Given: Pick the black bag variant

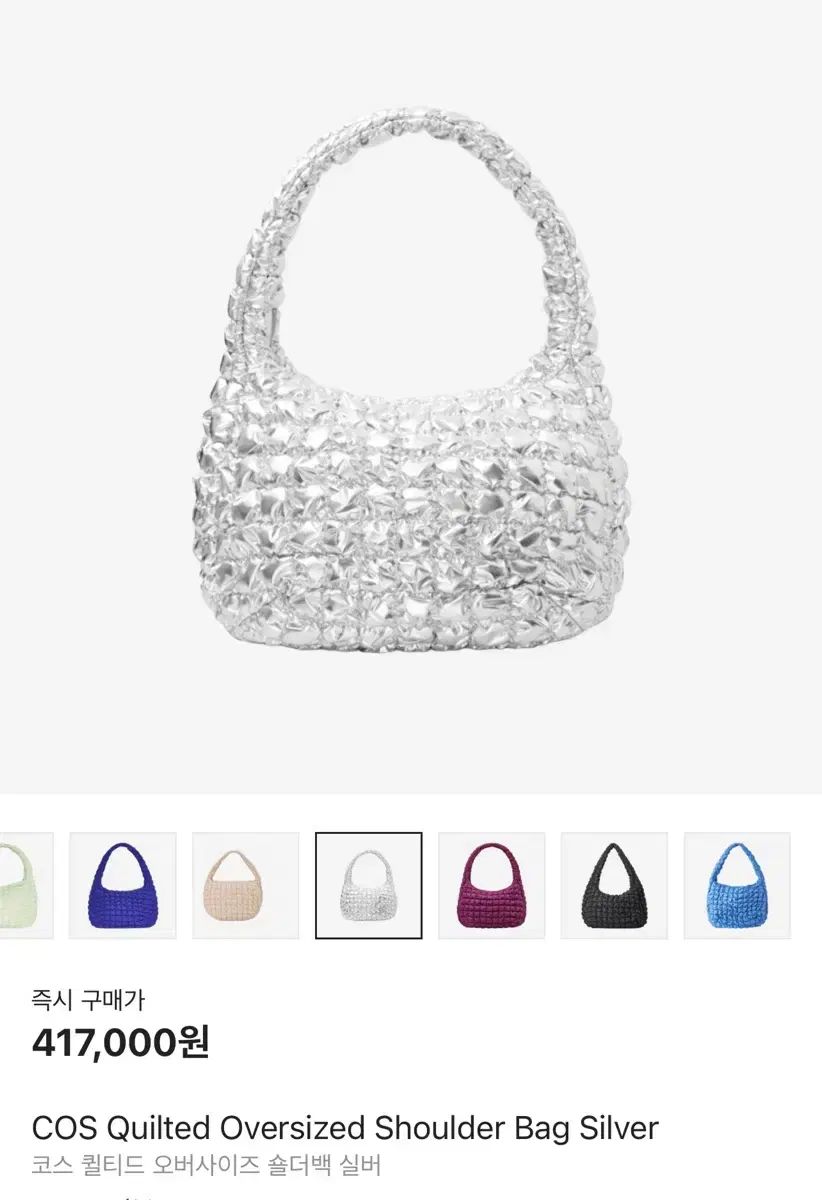Looking at the screenshot, I should tap(614, 885).
